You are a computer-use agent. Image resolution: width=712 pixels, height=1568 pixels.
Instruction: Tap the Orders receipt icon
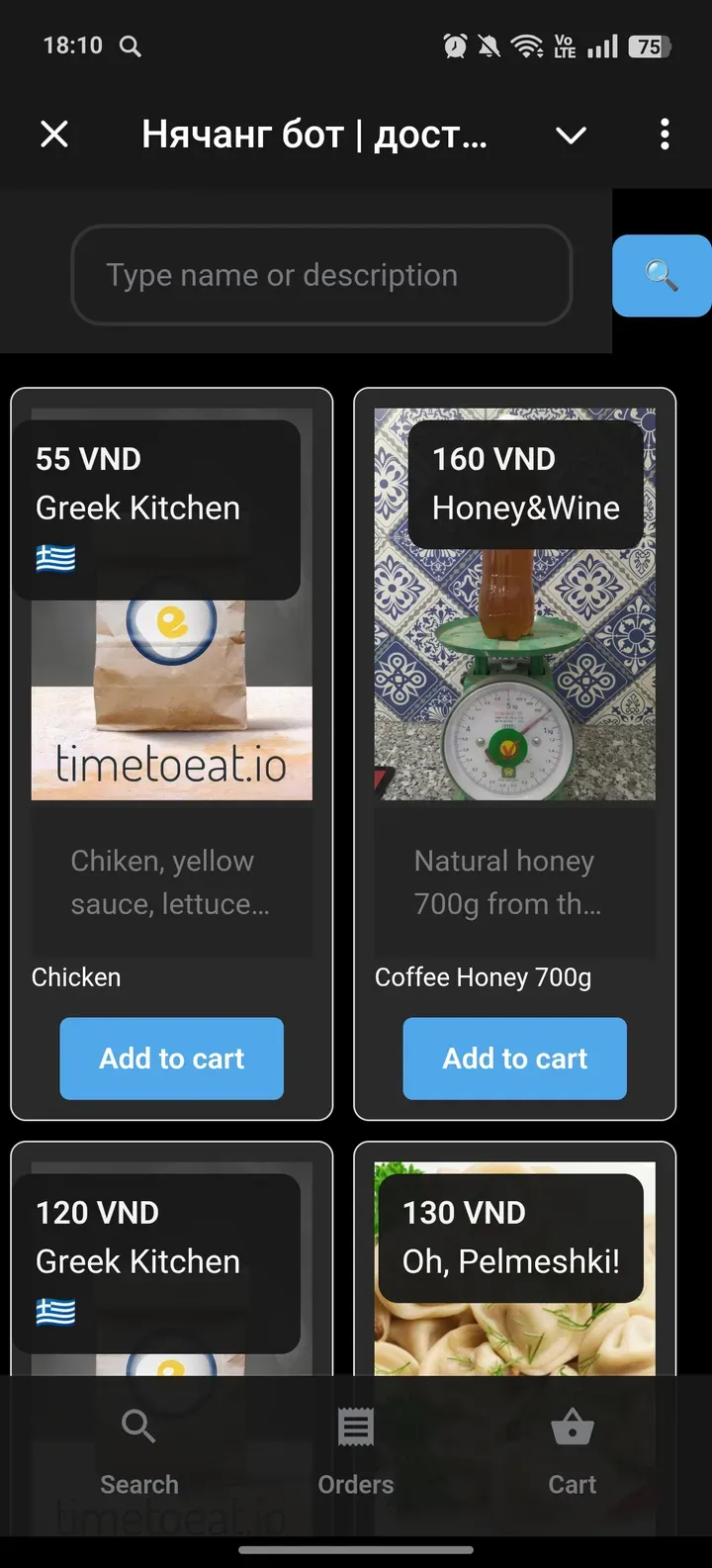point(355,1426)
